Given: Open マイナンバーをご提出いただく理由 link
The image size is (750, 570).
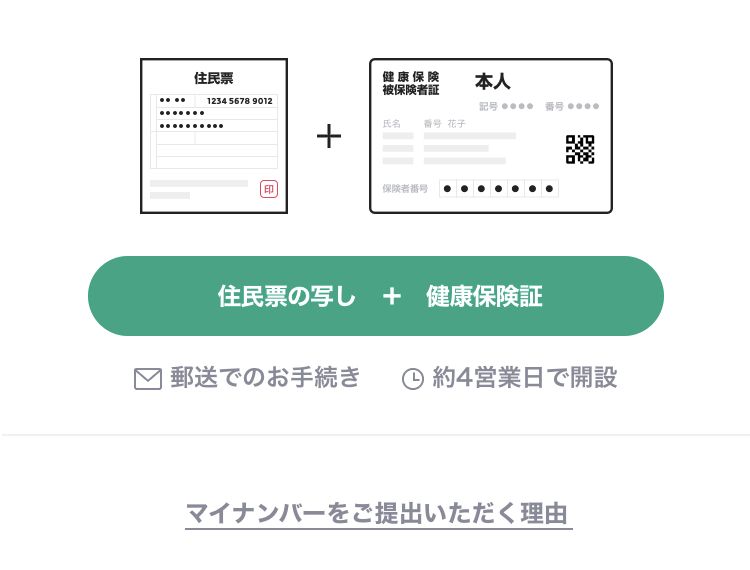Looking at the screenshot, I should (x=378, y=514).
